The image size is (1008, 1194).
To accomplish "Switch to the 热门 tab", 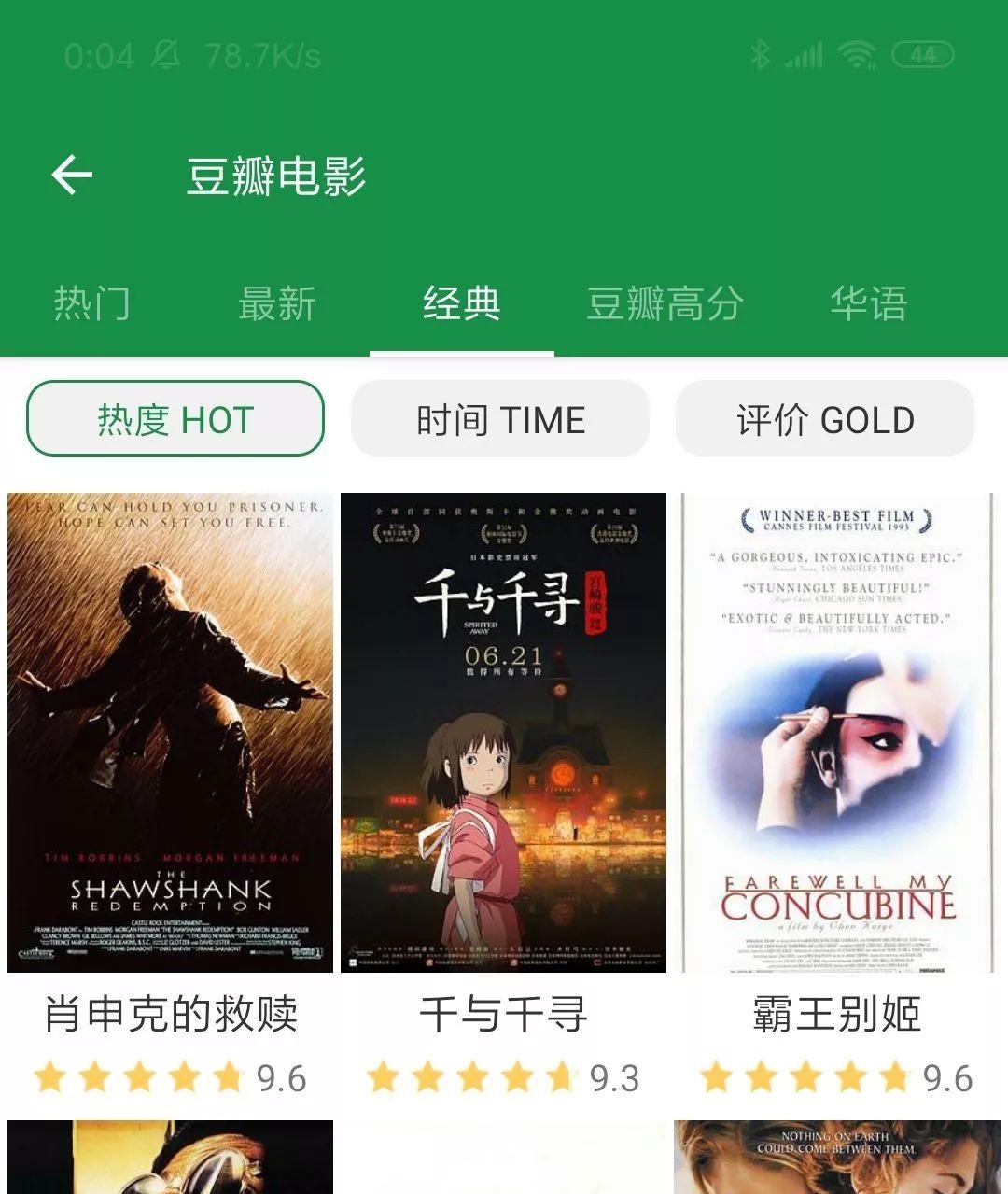I will [91, 303].
